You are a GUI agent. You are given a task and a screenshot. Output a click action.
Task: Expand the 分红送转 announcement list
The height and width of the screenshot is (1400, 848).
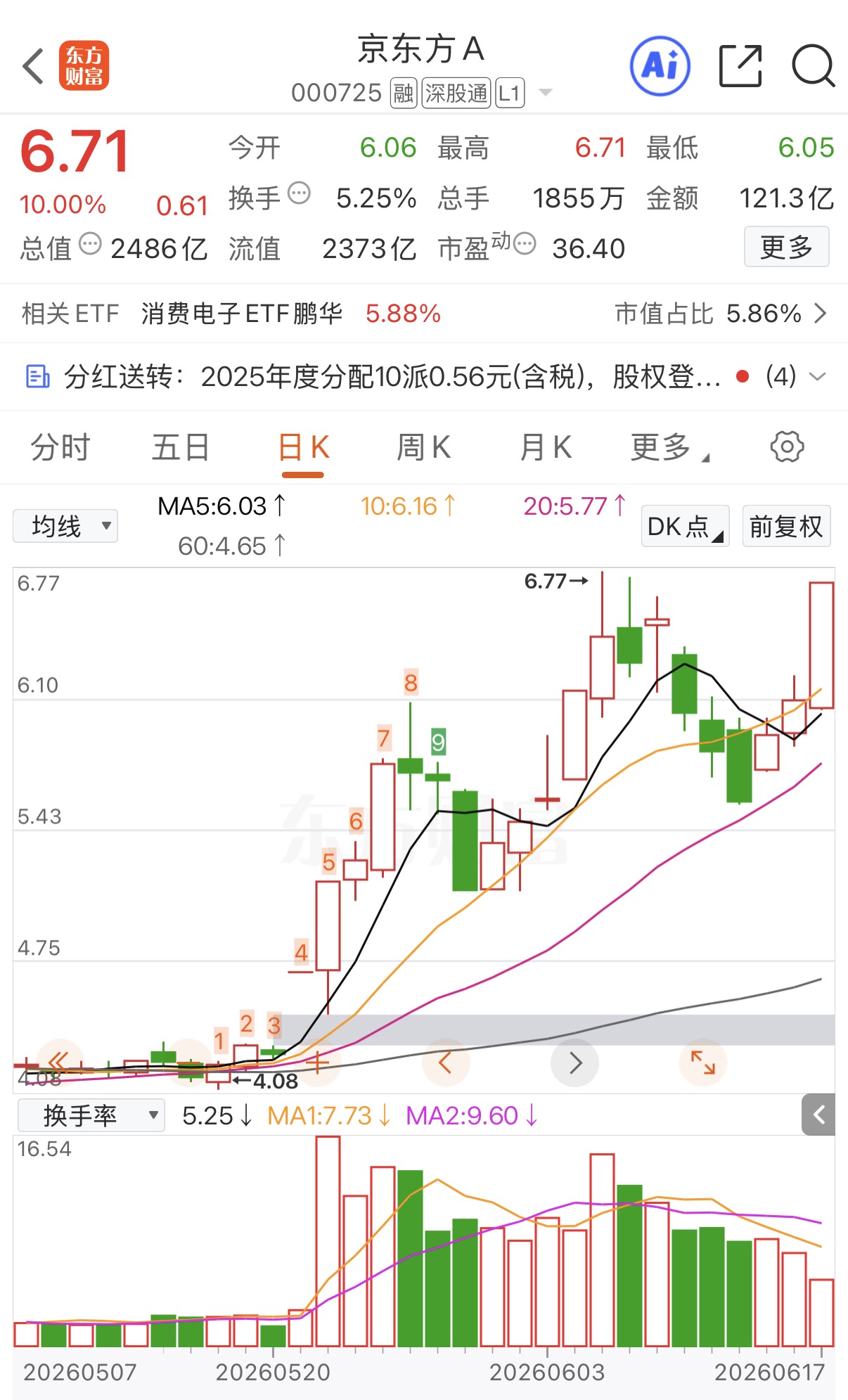pos(817,376)
